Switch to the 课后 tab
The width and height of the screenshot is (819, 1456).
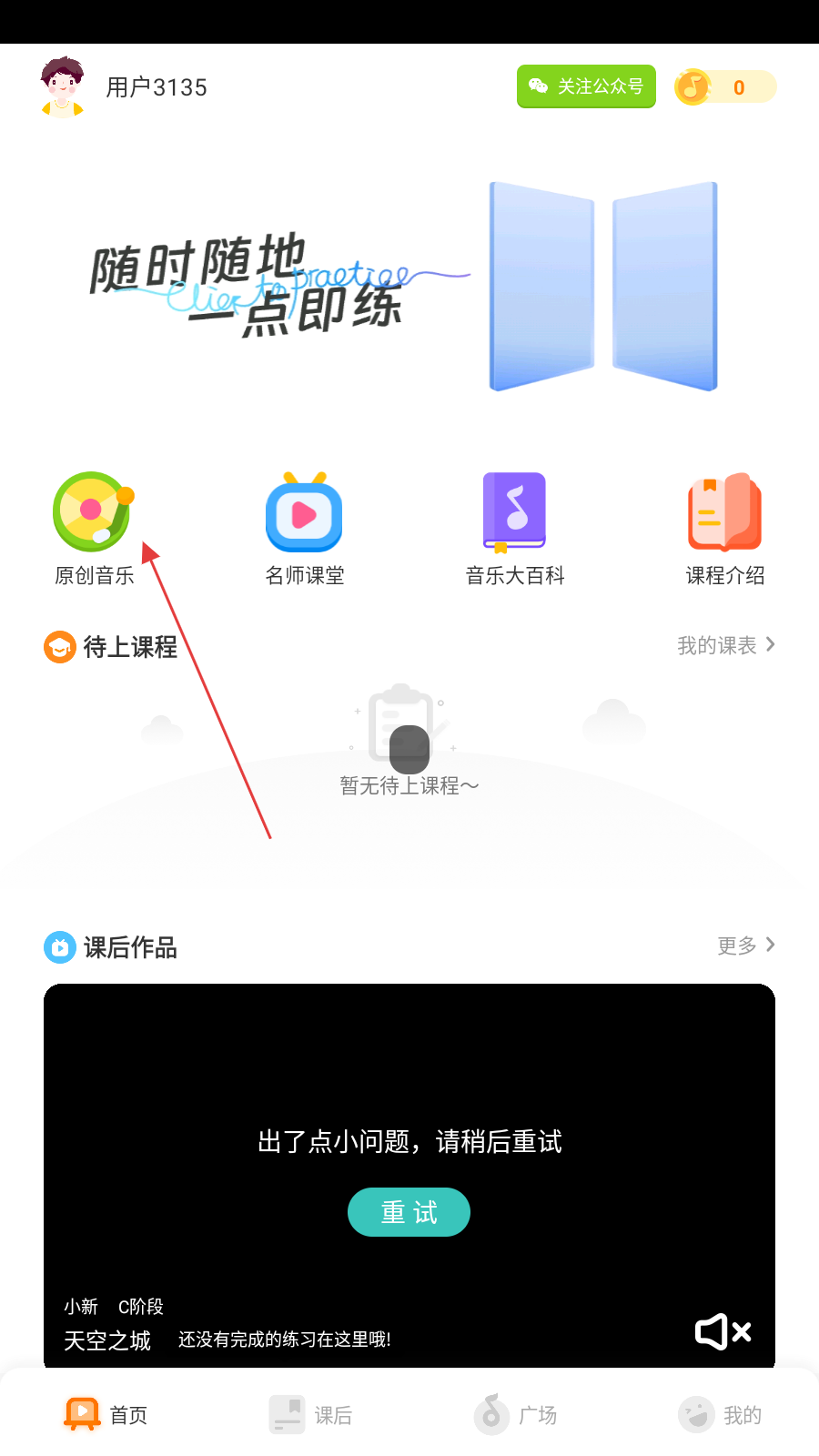click(310, 1414)
